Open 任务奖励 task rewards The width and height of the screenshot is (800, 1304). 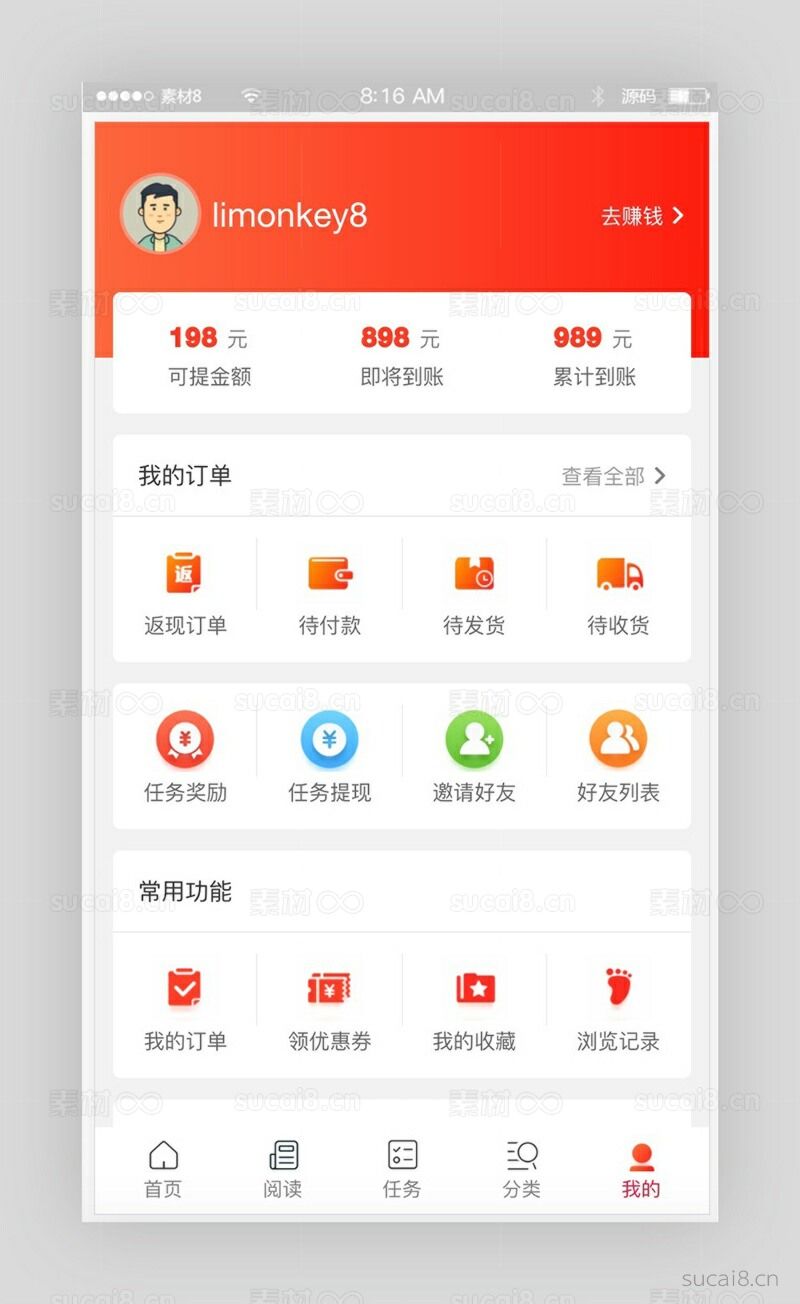[x=185, y=757]
